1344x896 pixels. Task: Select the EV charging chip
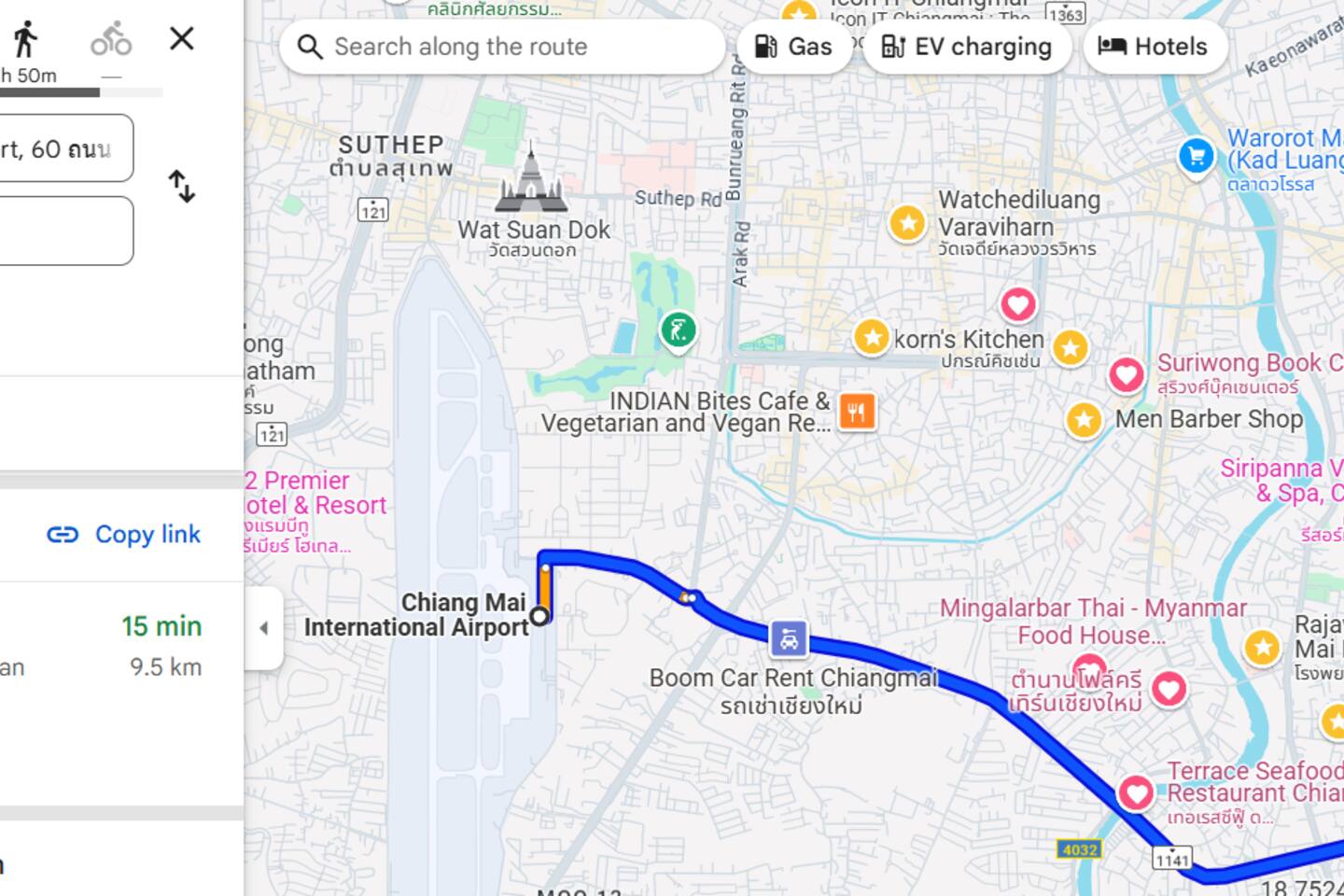(967, 47)
